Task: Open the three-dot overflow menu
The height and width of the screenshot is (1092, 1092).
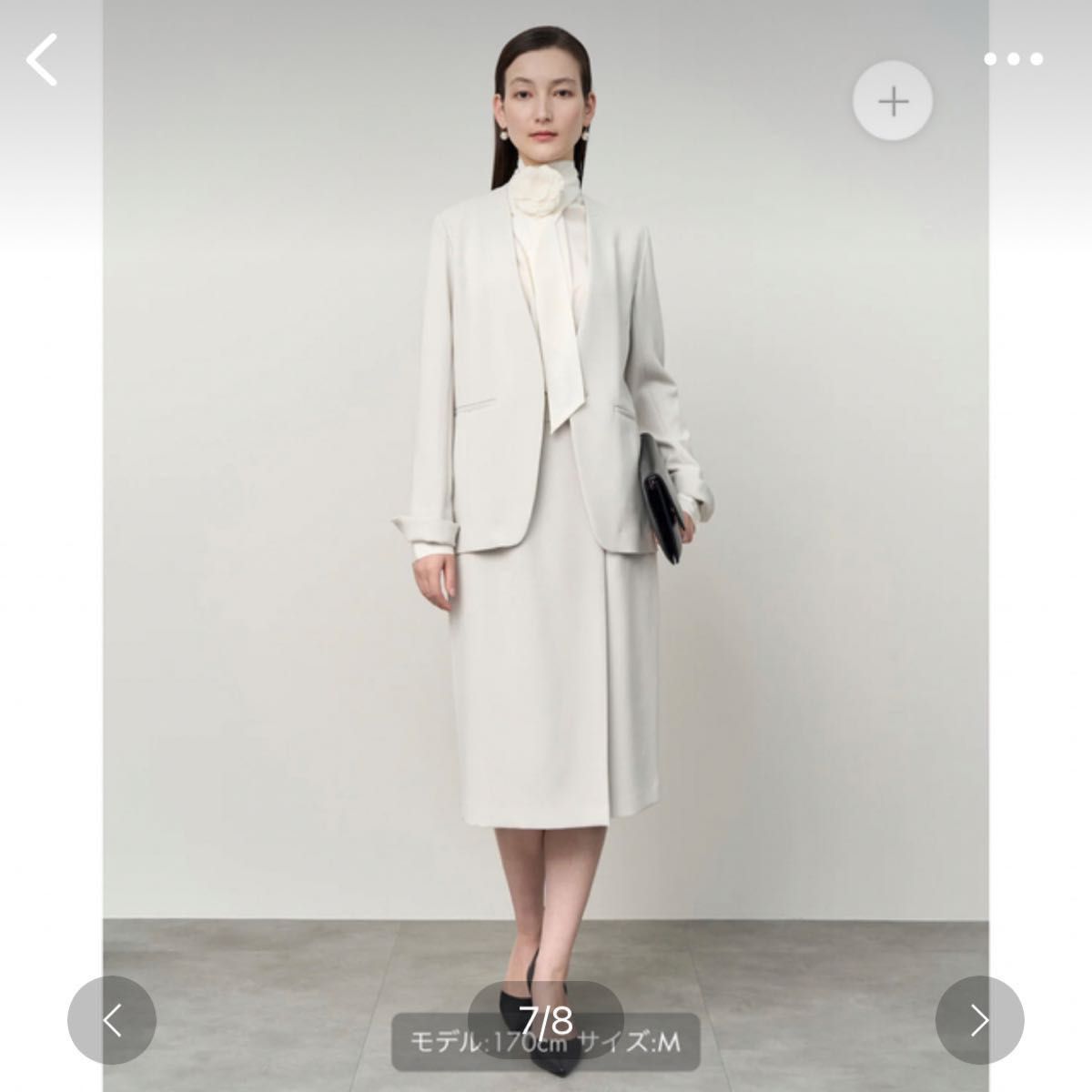Action: (1013, 60)
